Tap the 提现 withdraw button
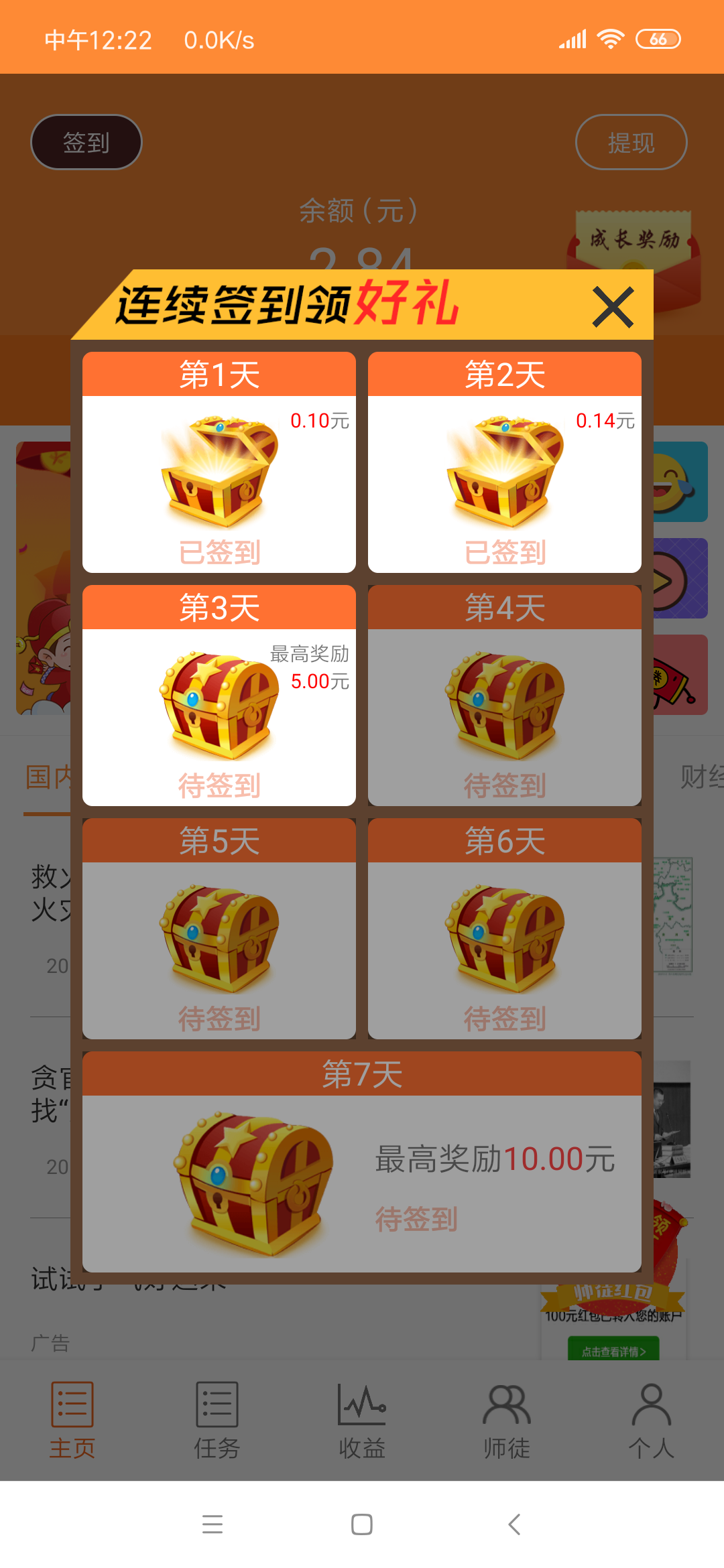The height and width of the screenshot is (1568, 724). [631, 142]
